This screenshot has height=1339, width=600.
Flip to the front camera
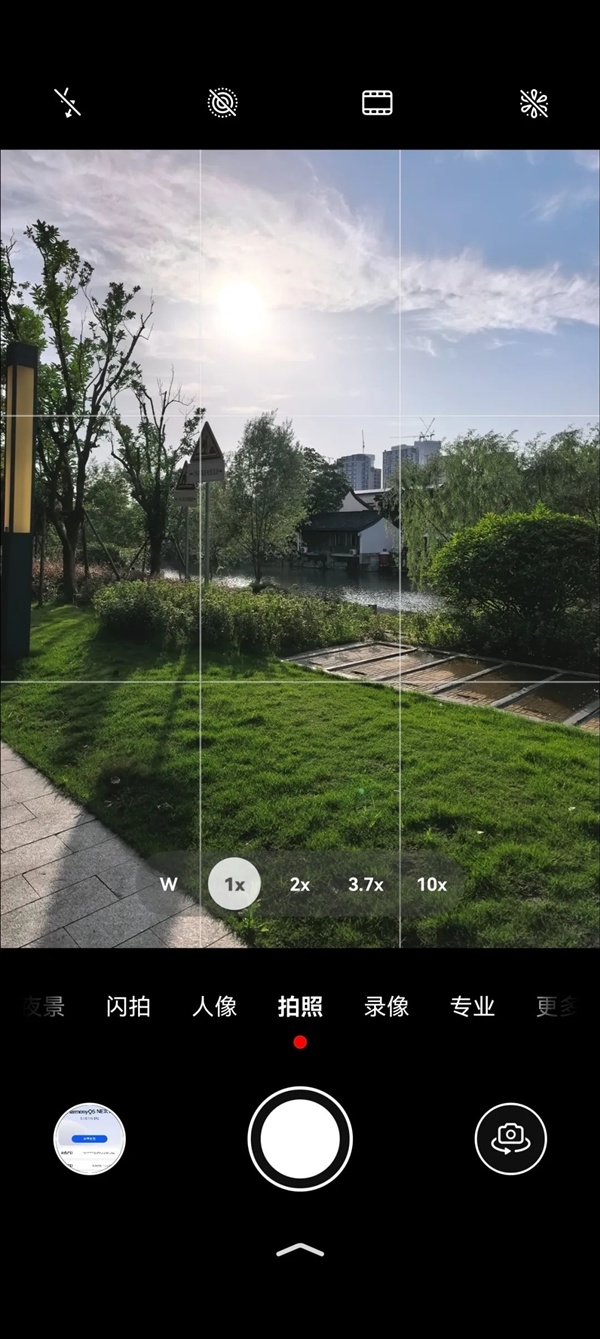coord(510,1139)
